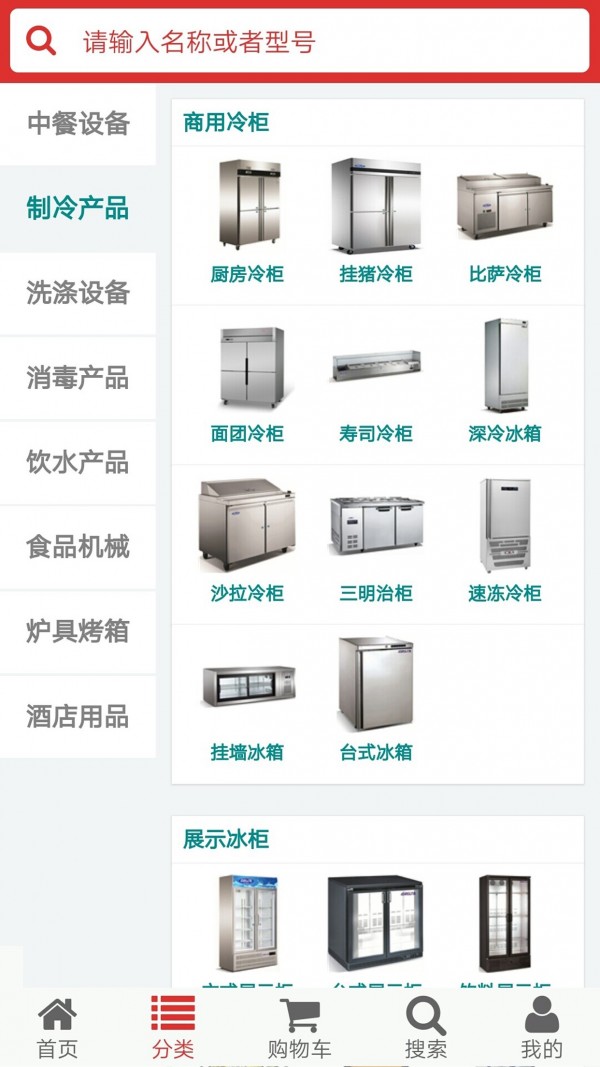View 挂猪冷柜 products
The image size is (600, 1067).
click(x=376, y=222)
